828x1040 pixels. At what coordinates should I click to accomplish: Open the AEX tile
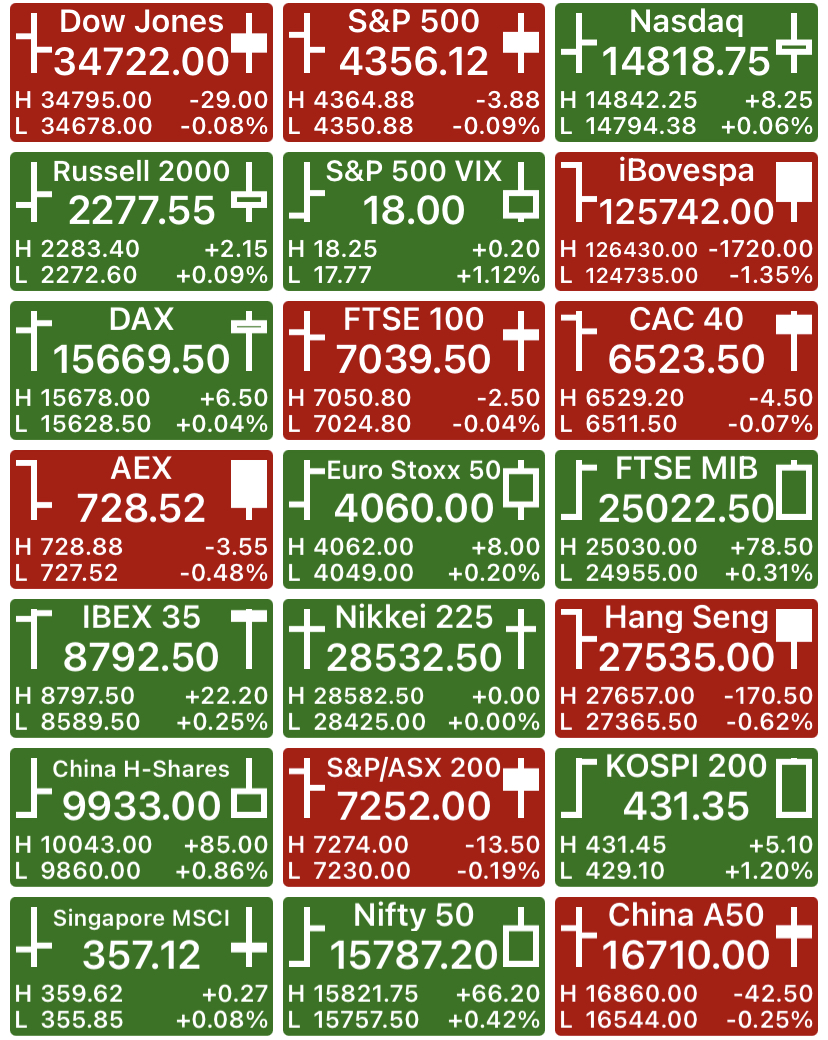(x=141, y=519)
